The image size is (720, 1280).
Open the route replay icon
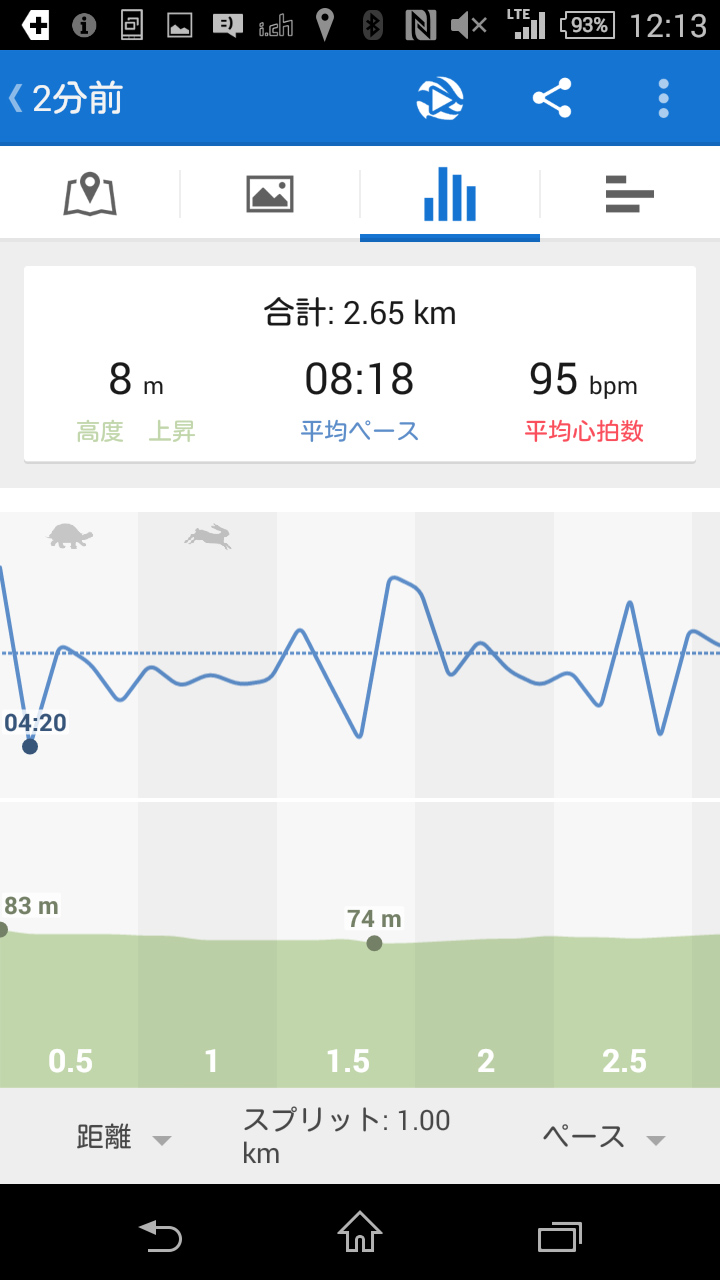coord(440,99)
